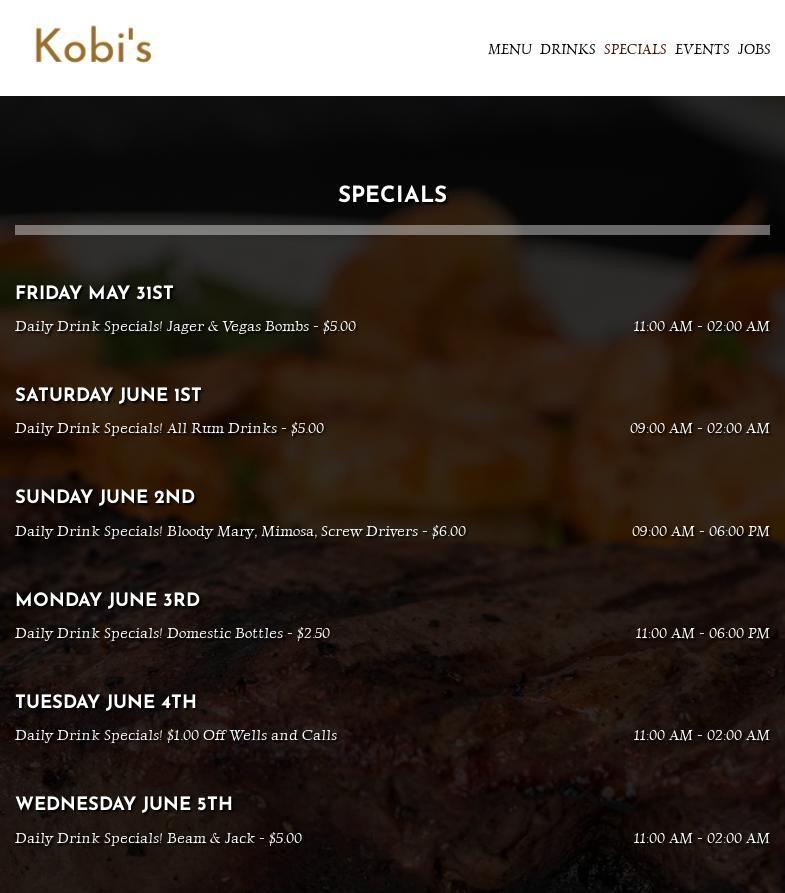The width and height of the screenshot is (785, 893).
Task: Open the Jobs page
Action: click(753, 49)
